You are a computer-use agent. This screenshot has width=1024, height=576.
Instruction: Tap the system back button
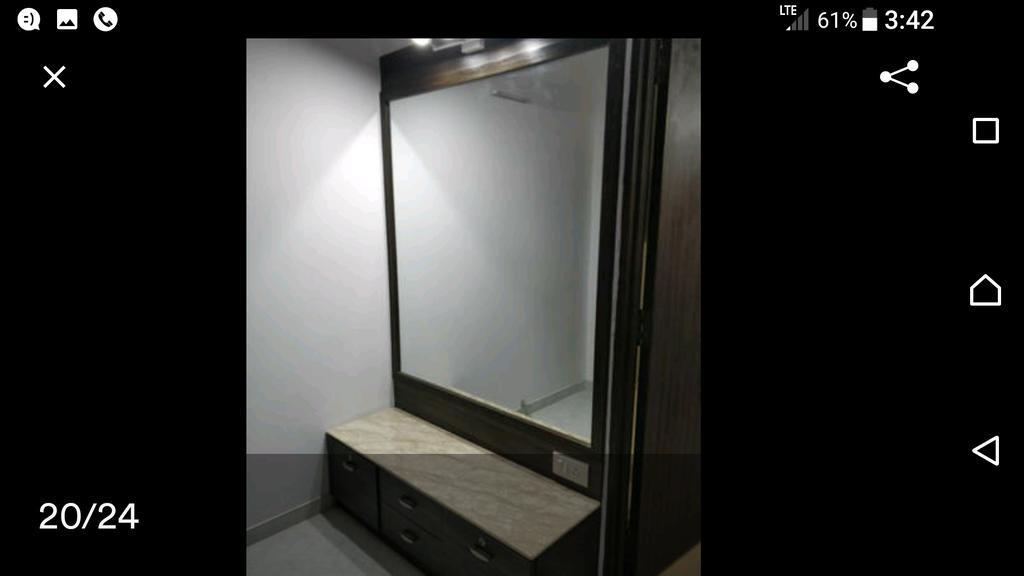click(x=985, y=450)
